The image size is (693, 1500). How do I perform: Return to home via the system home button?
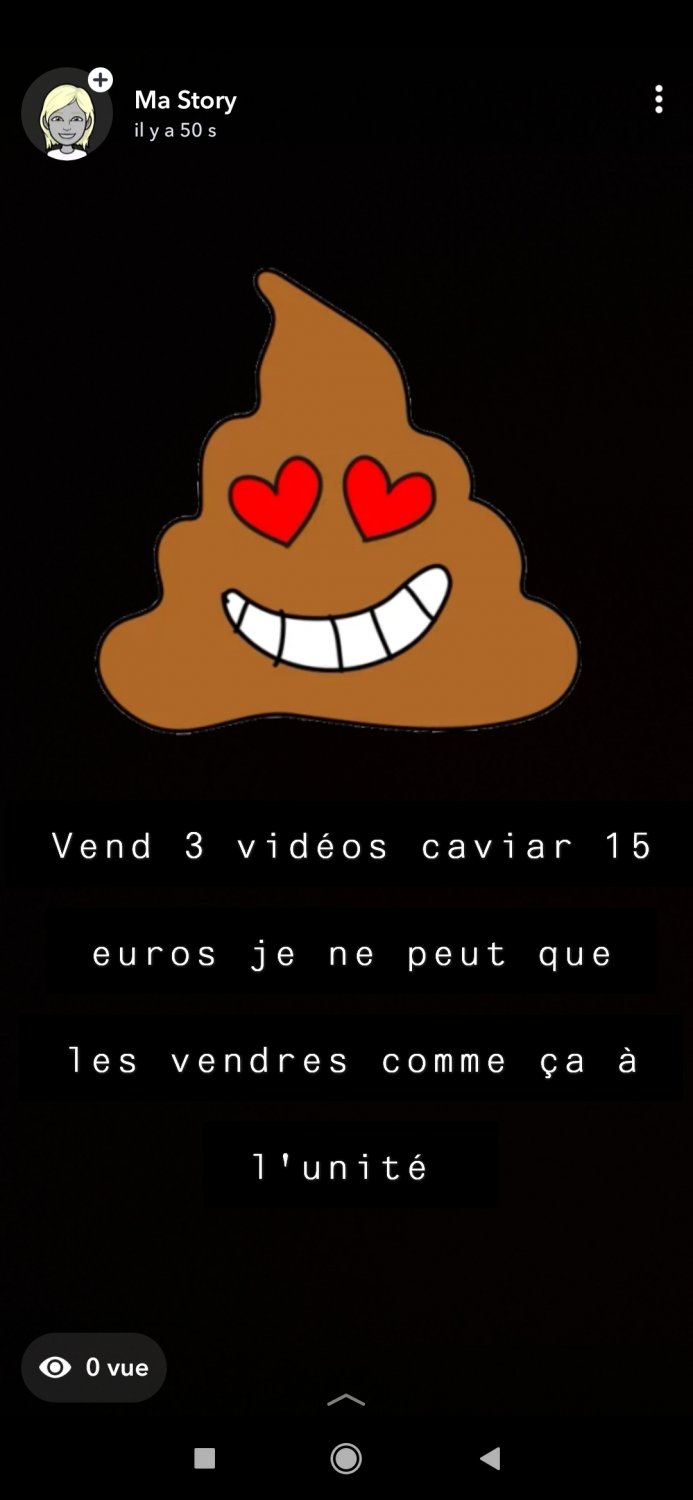[346, 1459]
